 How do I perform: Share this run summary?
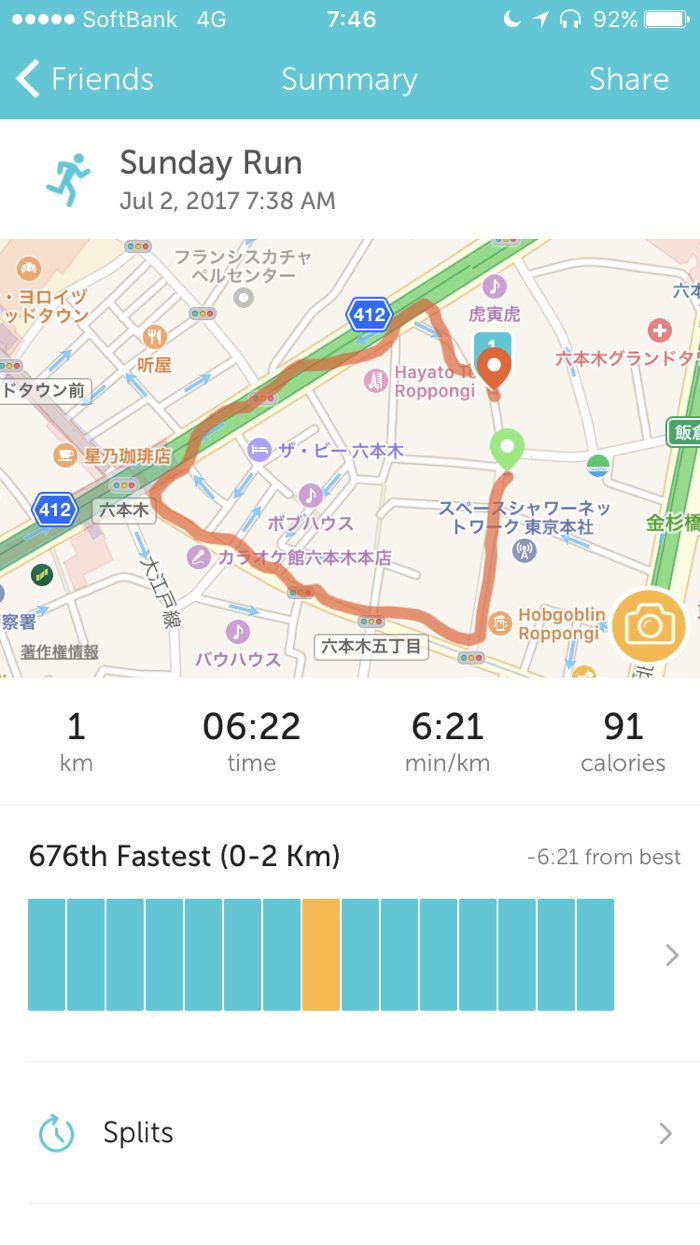628,79
